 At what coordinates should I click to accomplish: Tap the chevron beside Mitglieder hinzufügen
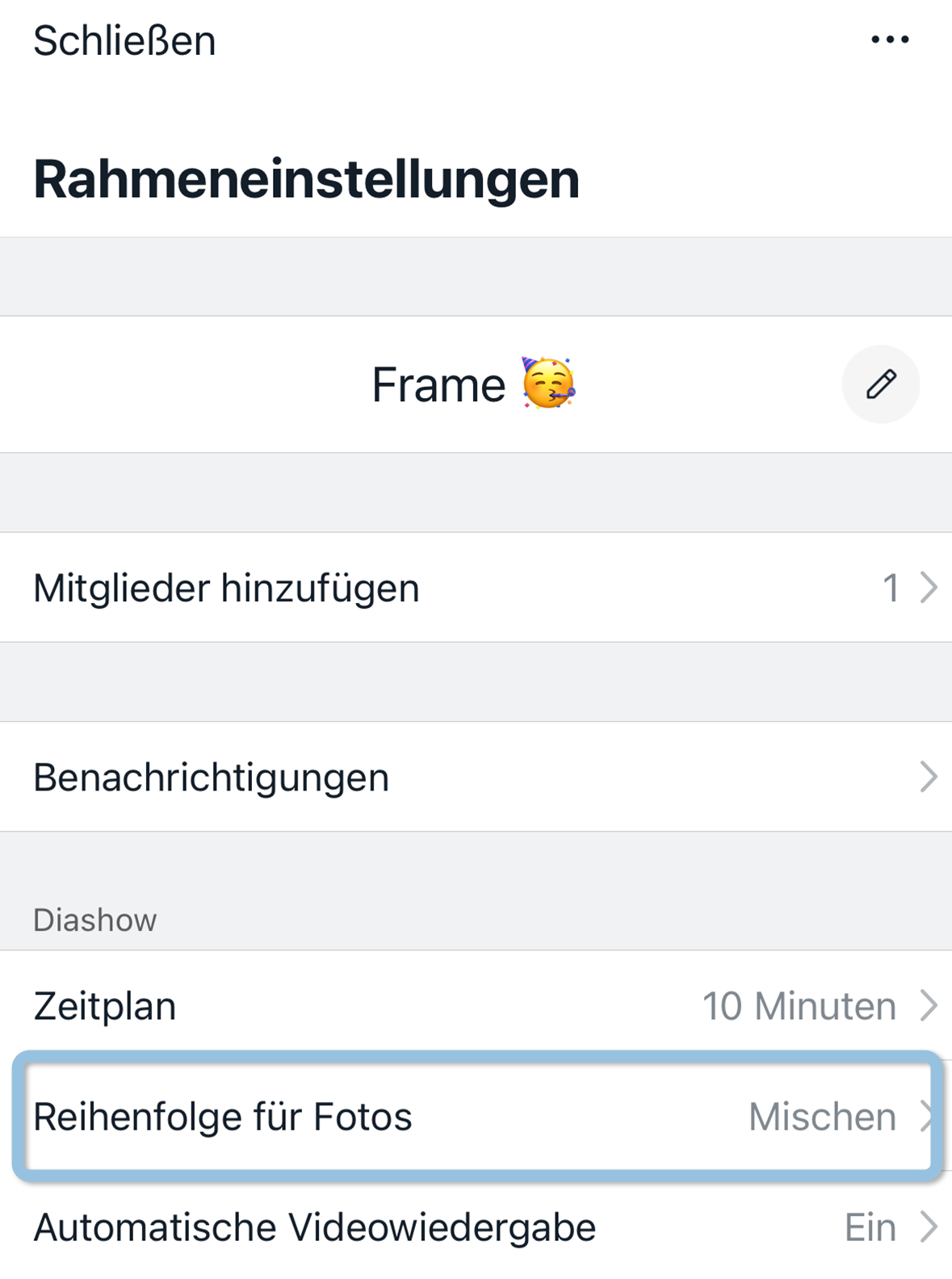[927, 588]
